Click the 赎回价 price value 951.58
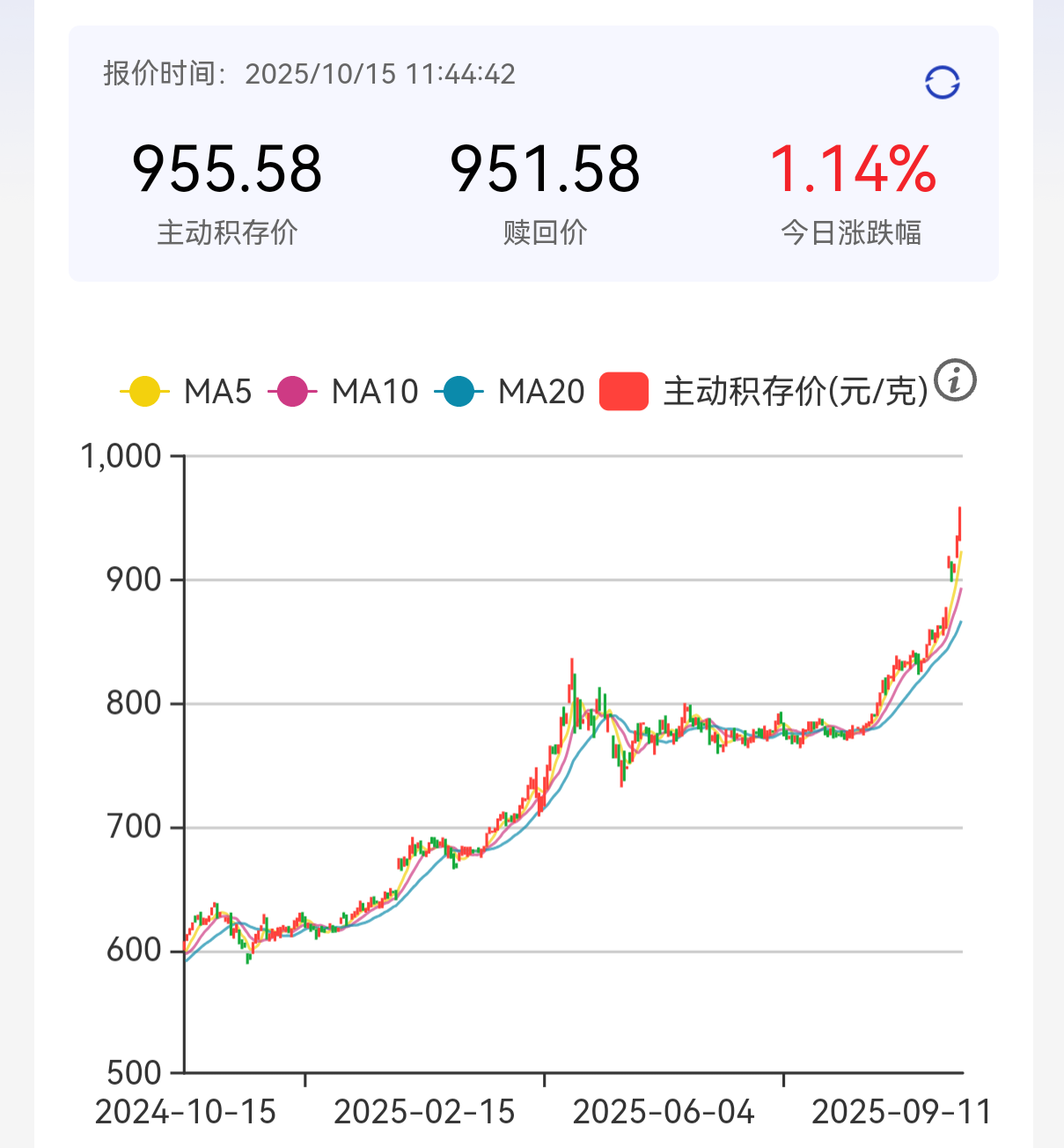 544,169
